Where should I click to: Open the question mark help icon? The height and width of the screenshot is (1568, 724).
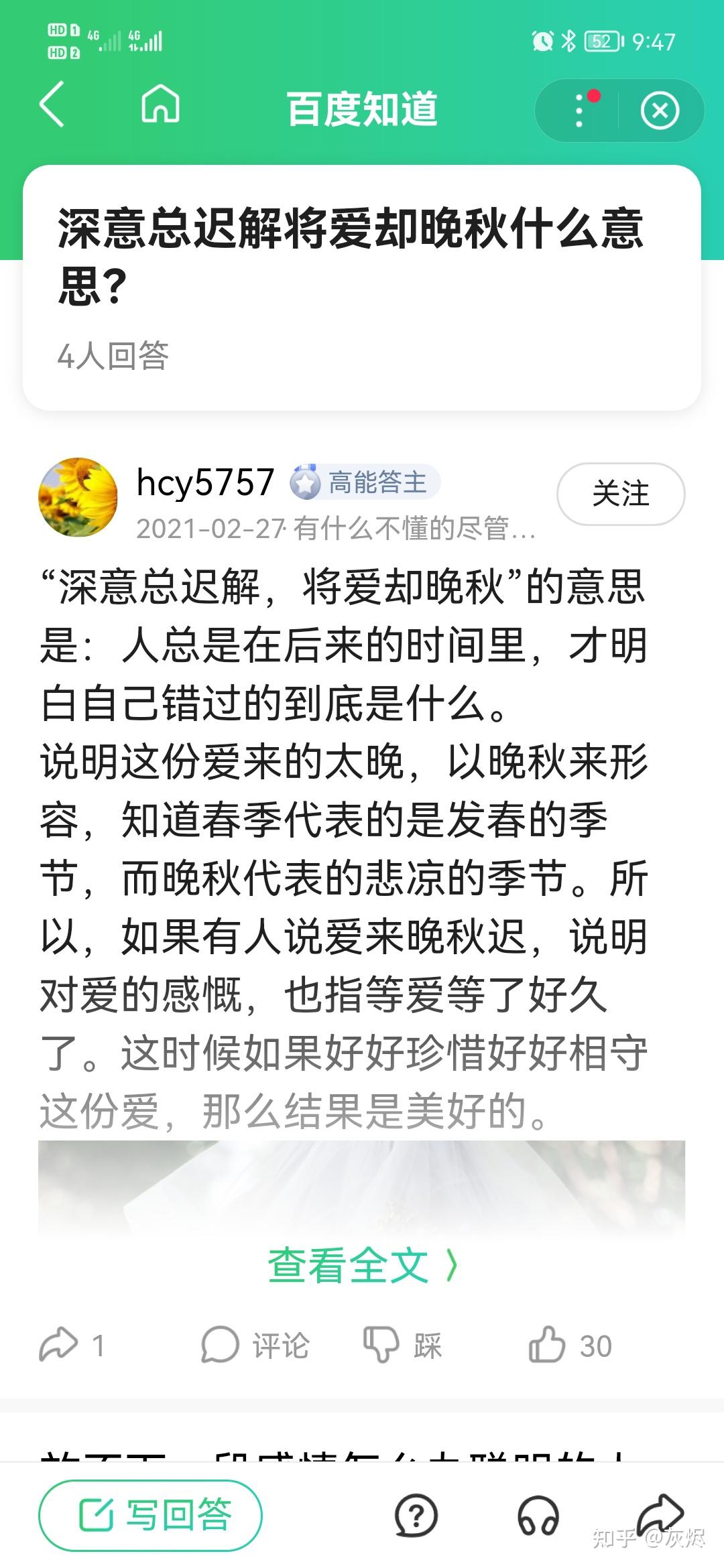[416, 1516]
